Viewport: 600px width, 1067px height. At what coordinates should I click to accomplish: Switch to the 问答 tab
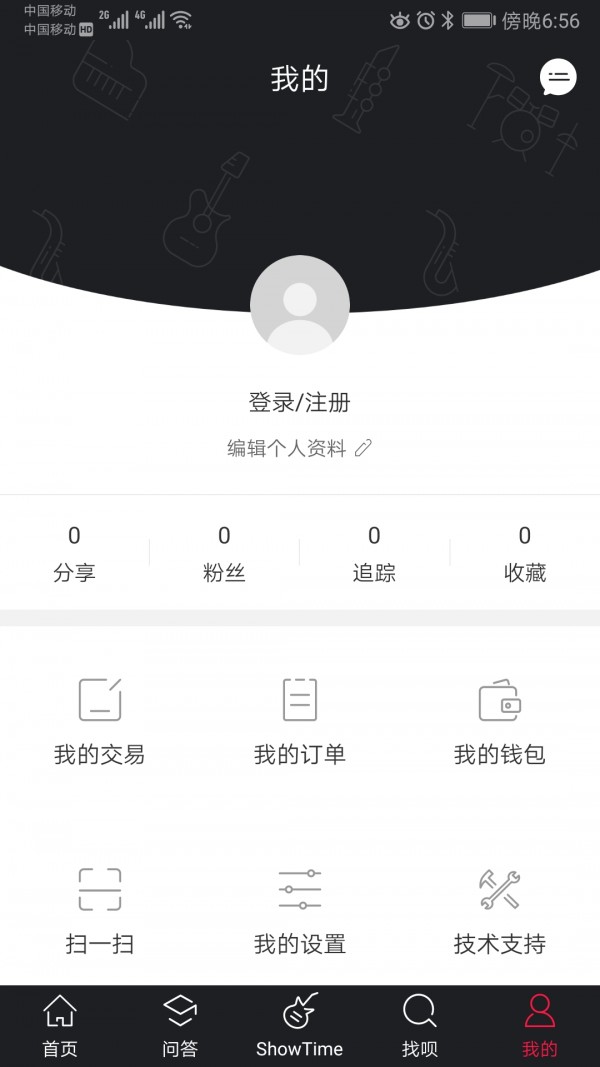[180, 1026]
